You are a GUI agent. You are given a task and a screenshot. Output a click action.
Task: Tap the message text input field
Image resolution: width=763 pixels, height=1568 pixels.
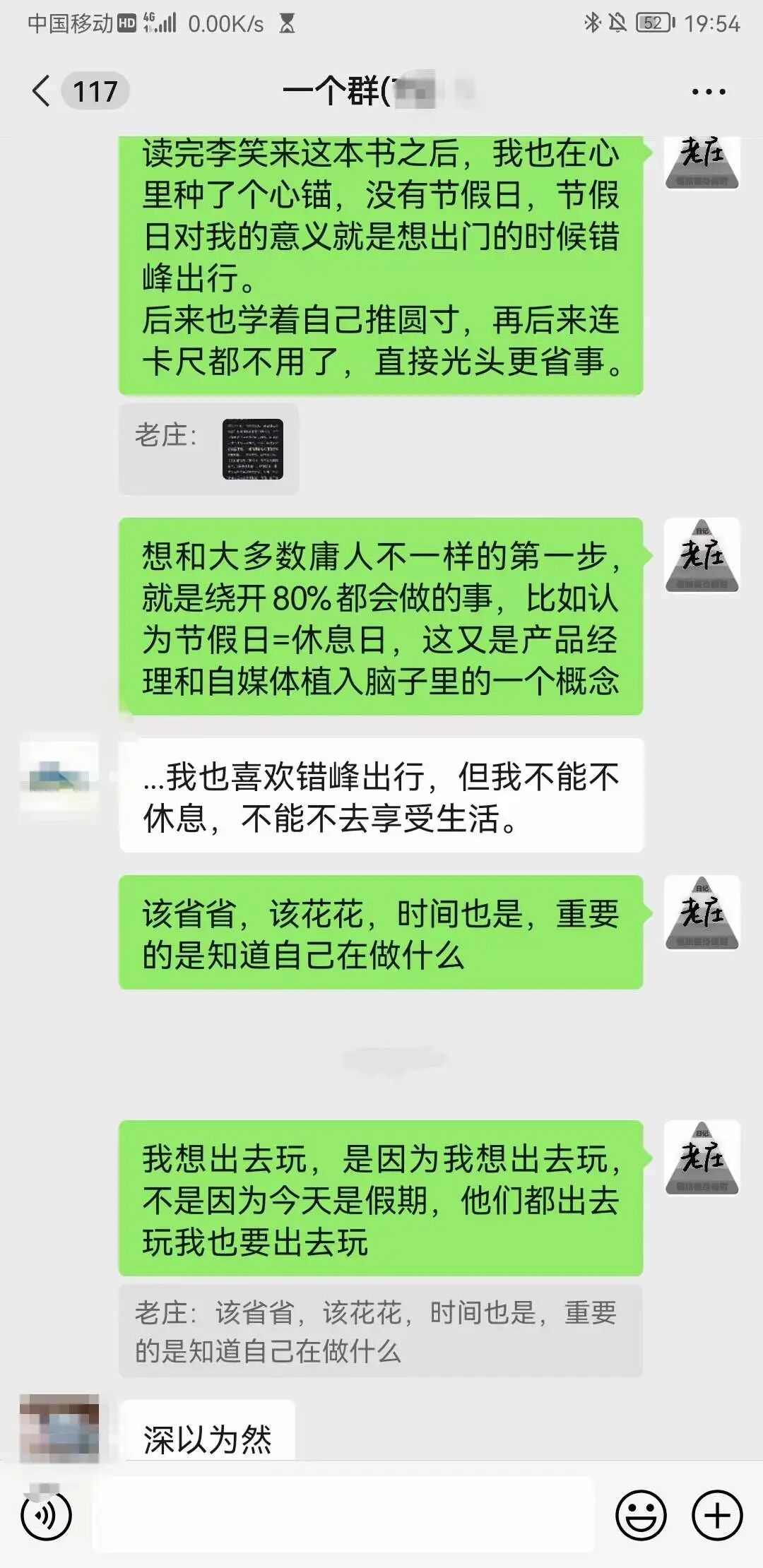coord(343,1516)
